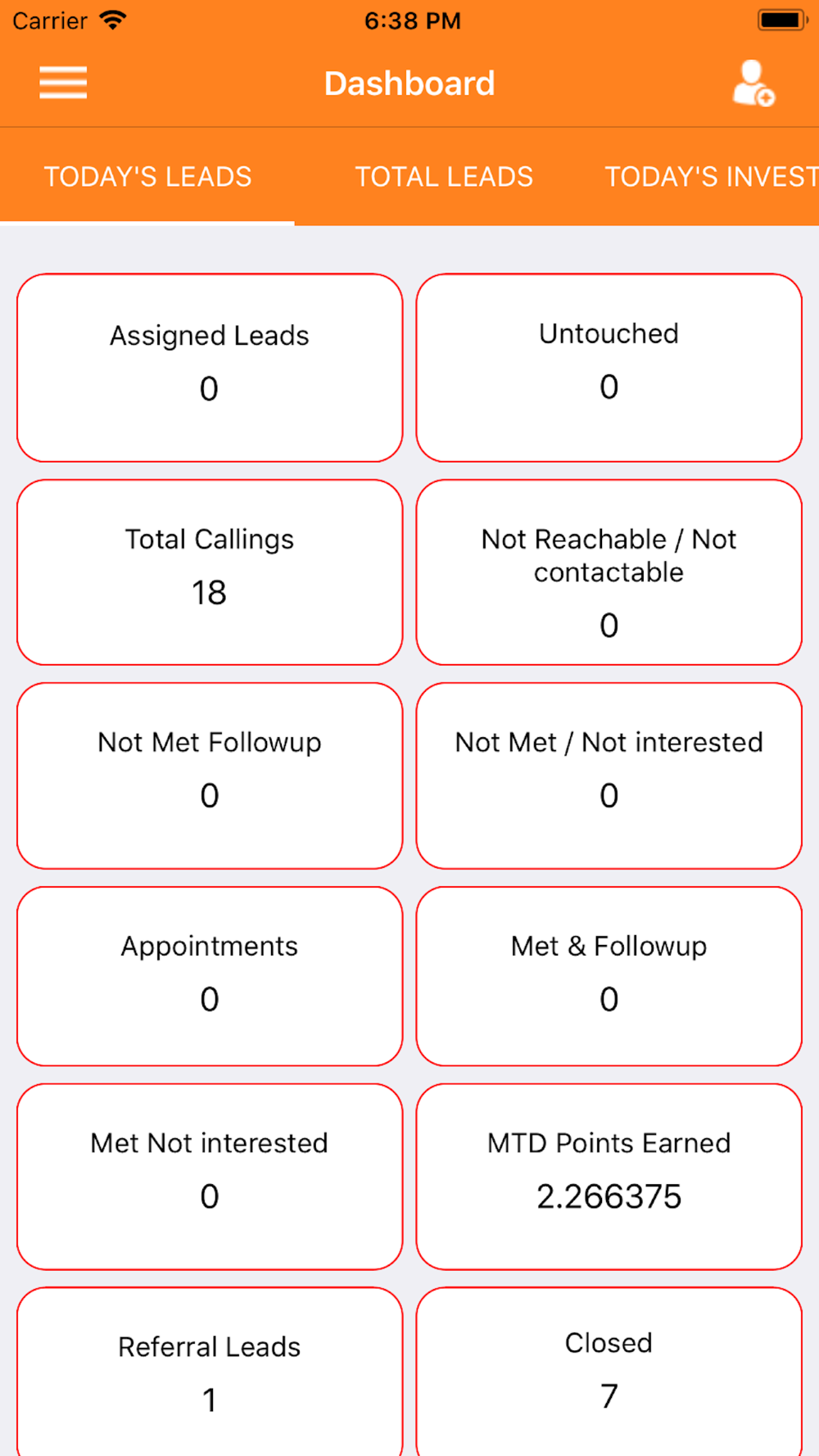Open the Met Not interested card
This screenshot has width=819, height=1456.
[210, 1177]
